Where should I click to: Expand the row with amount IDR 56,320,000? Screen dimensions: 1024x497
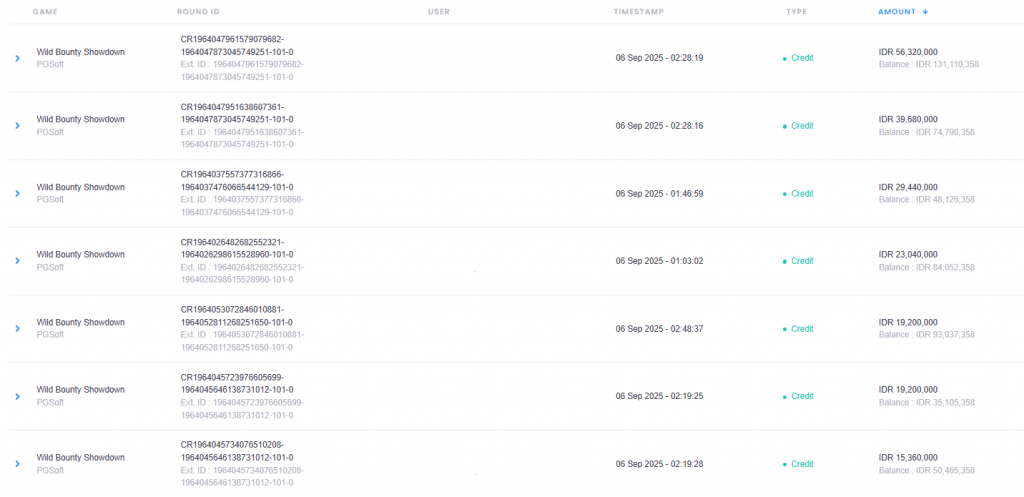click(x=17, y=58)
